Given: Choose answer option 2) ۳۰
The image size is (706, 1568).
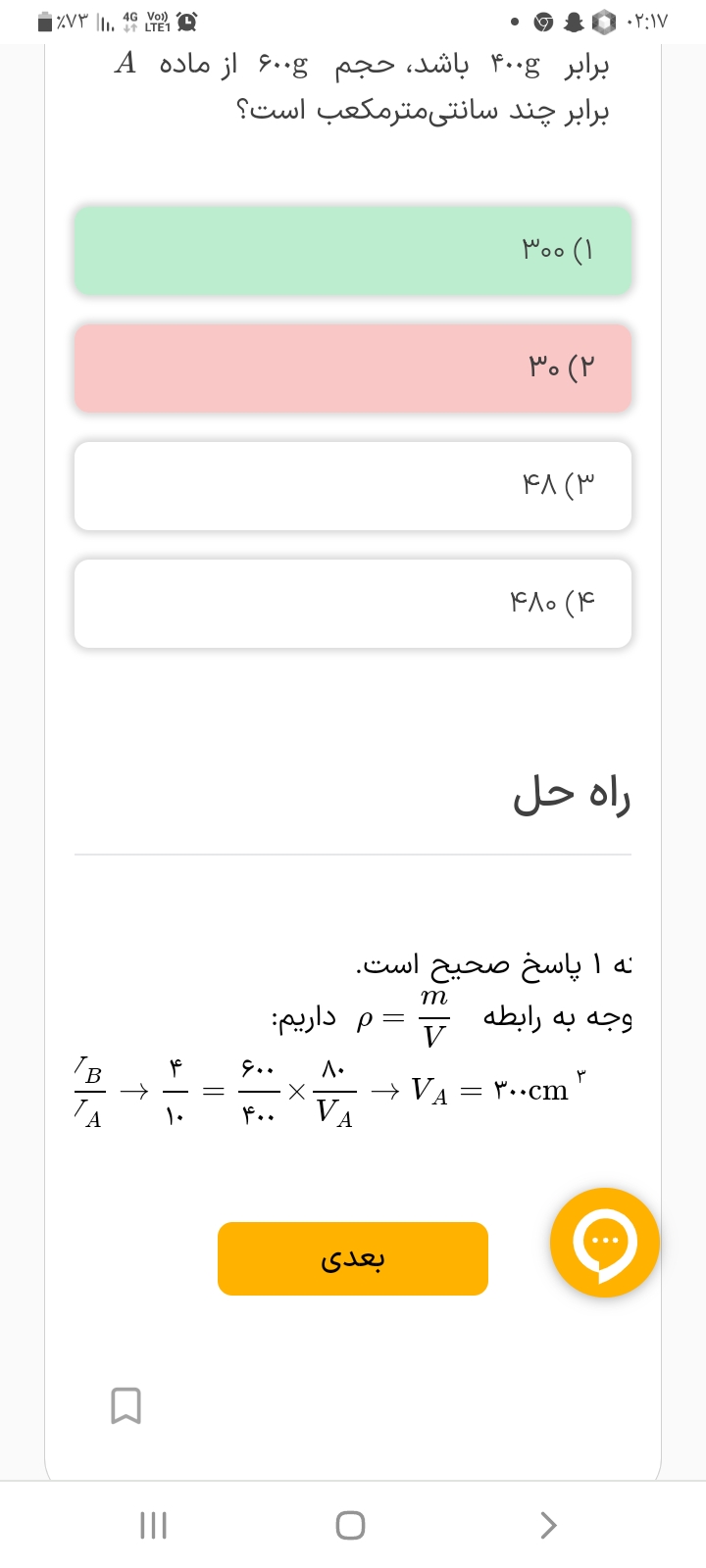Looking at the screenshot, I should tap(353, 368).
